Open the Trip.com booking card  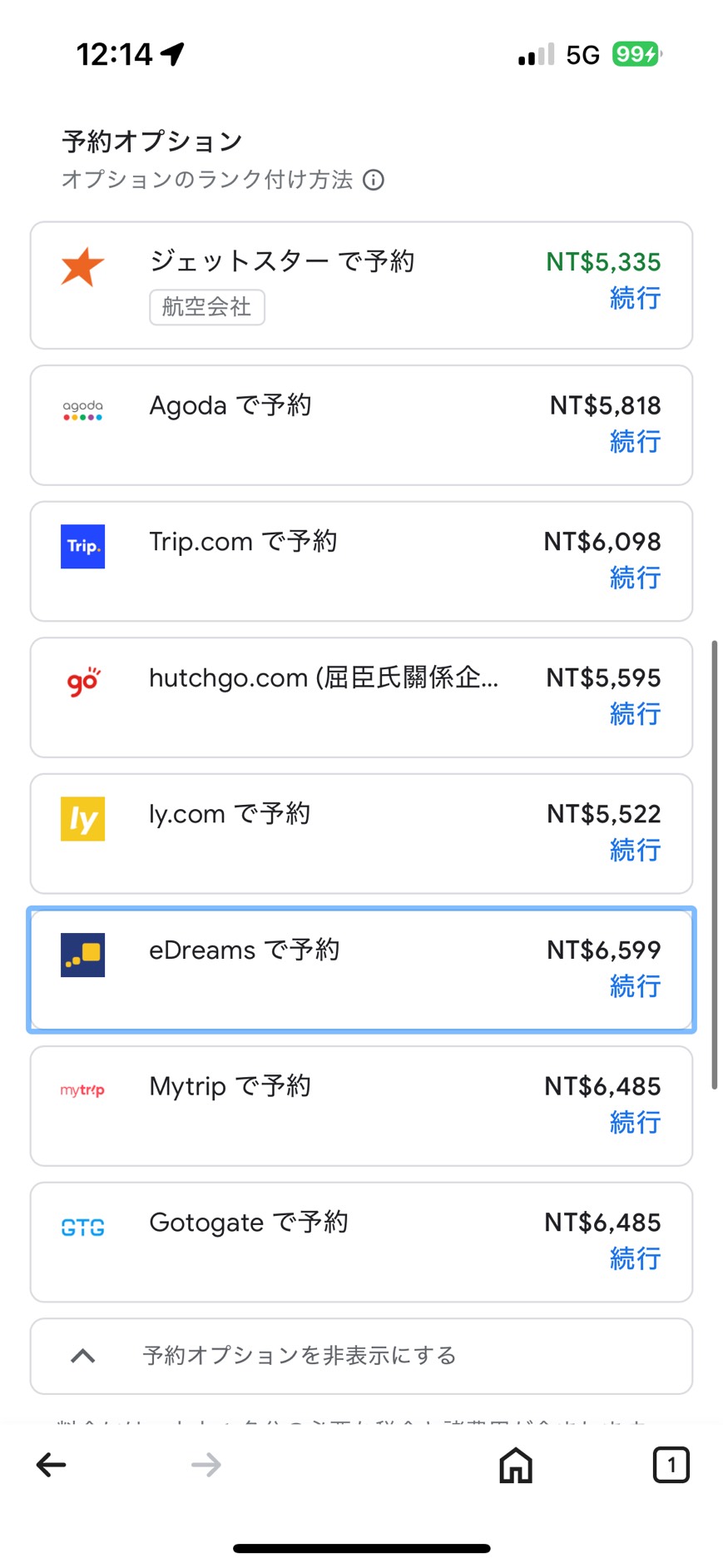point(361,561)
